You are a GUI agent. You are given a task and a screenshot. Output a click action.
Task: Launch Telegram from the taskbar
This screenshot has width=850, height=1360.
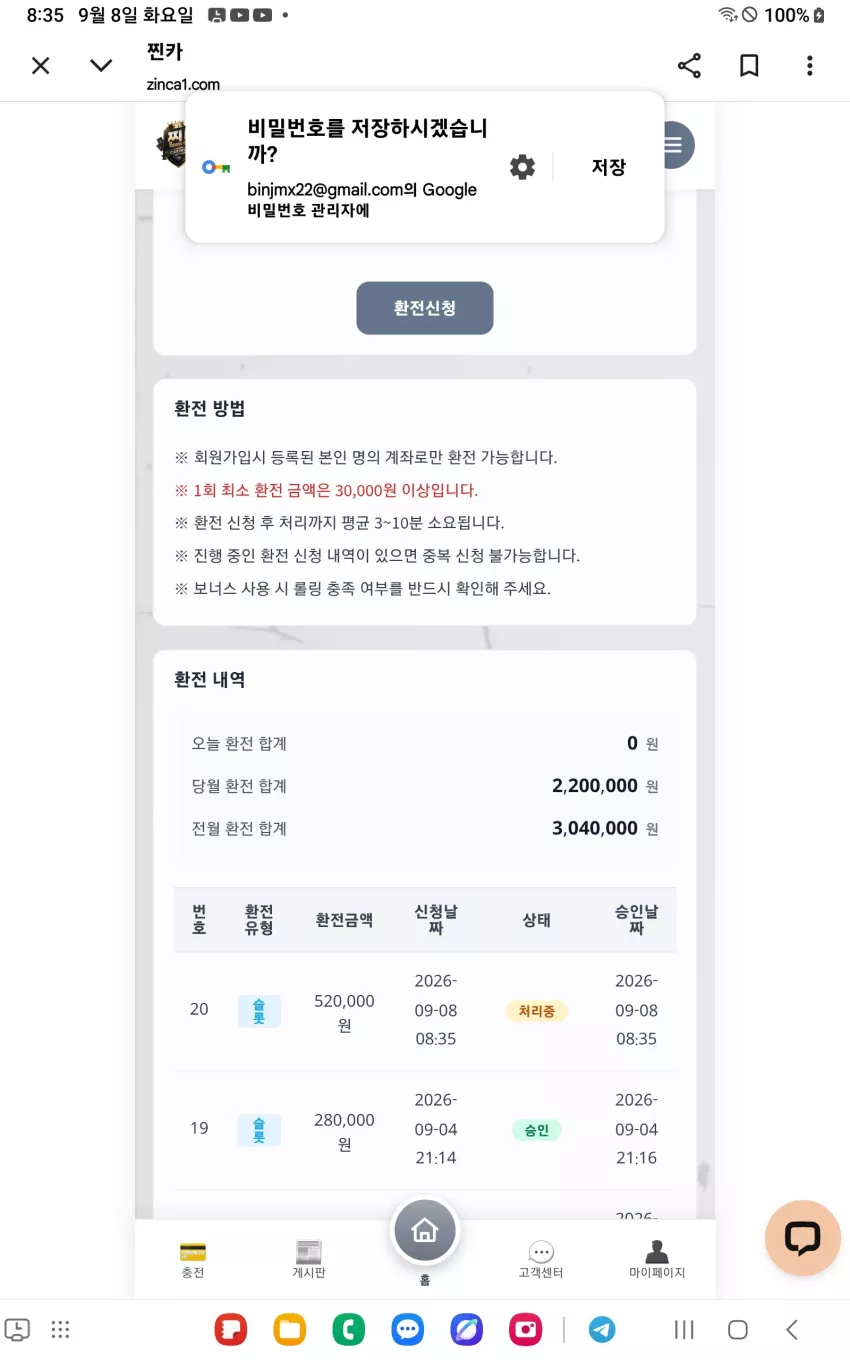point(602,1329)
